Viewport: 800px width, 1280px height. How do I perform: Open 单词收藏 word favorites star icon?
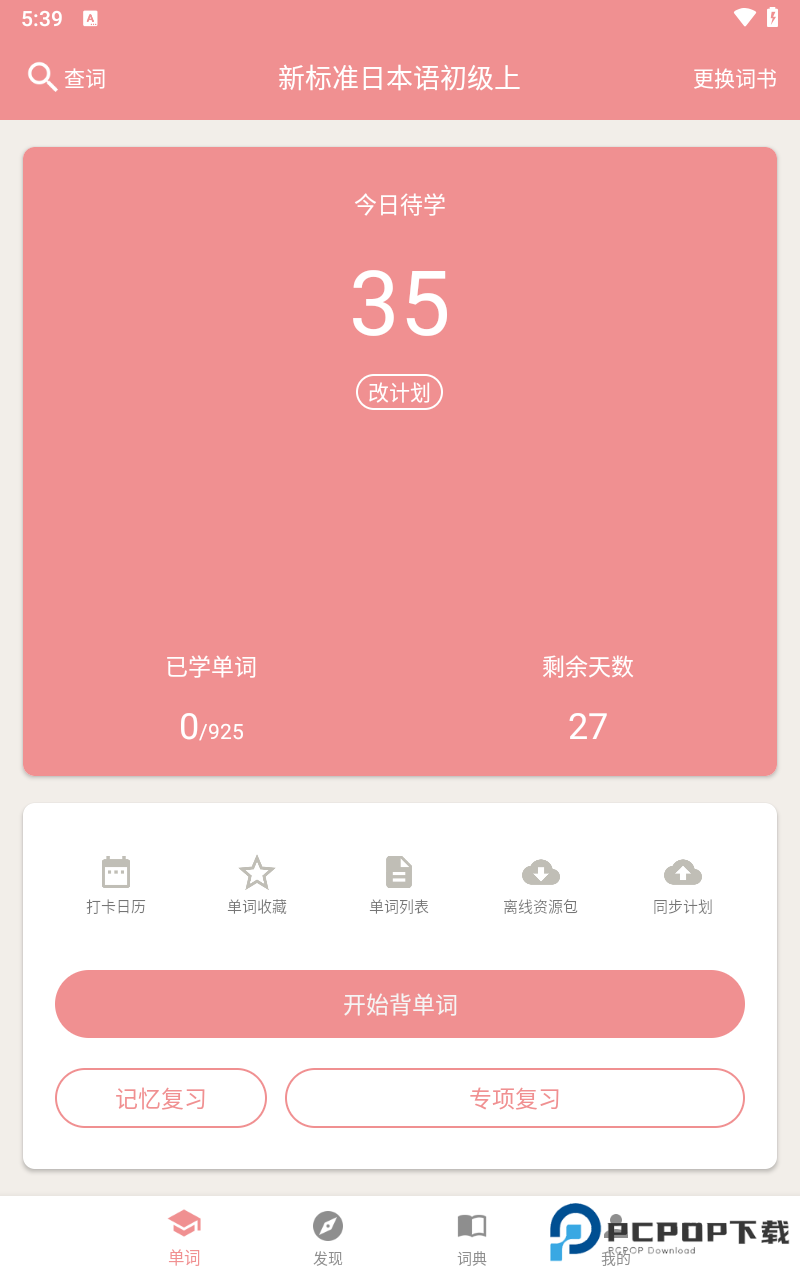coord(257,871)
